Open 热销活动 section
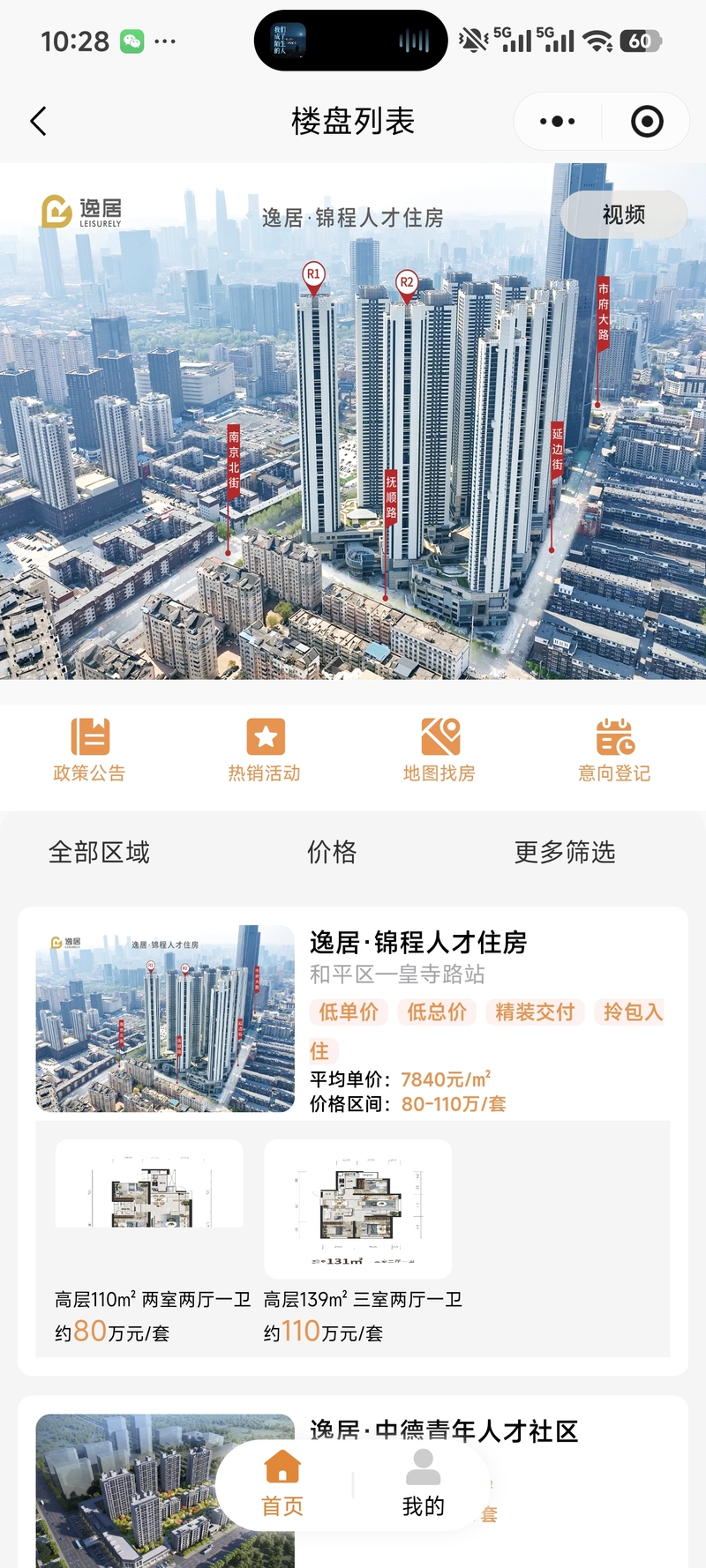 tap(265, 750)
